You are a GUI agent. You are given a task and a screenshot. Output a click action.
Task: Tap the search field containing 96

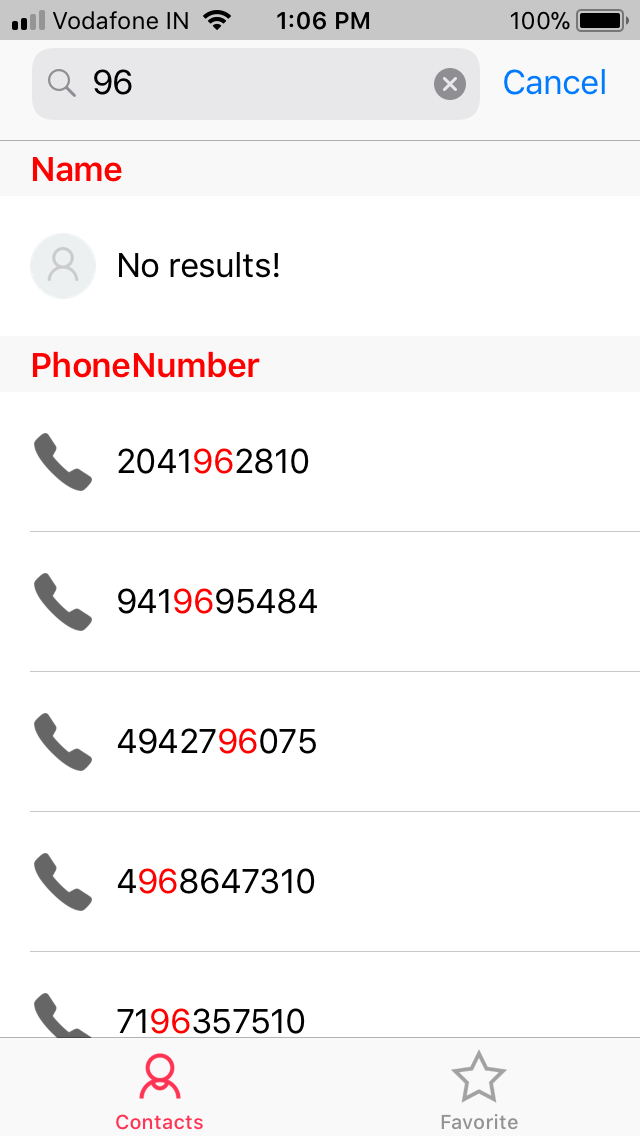click(250, 84)
